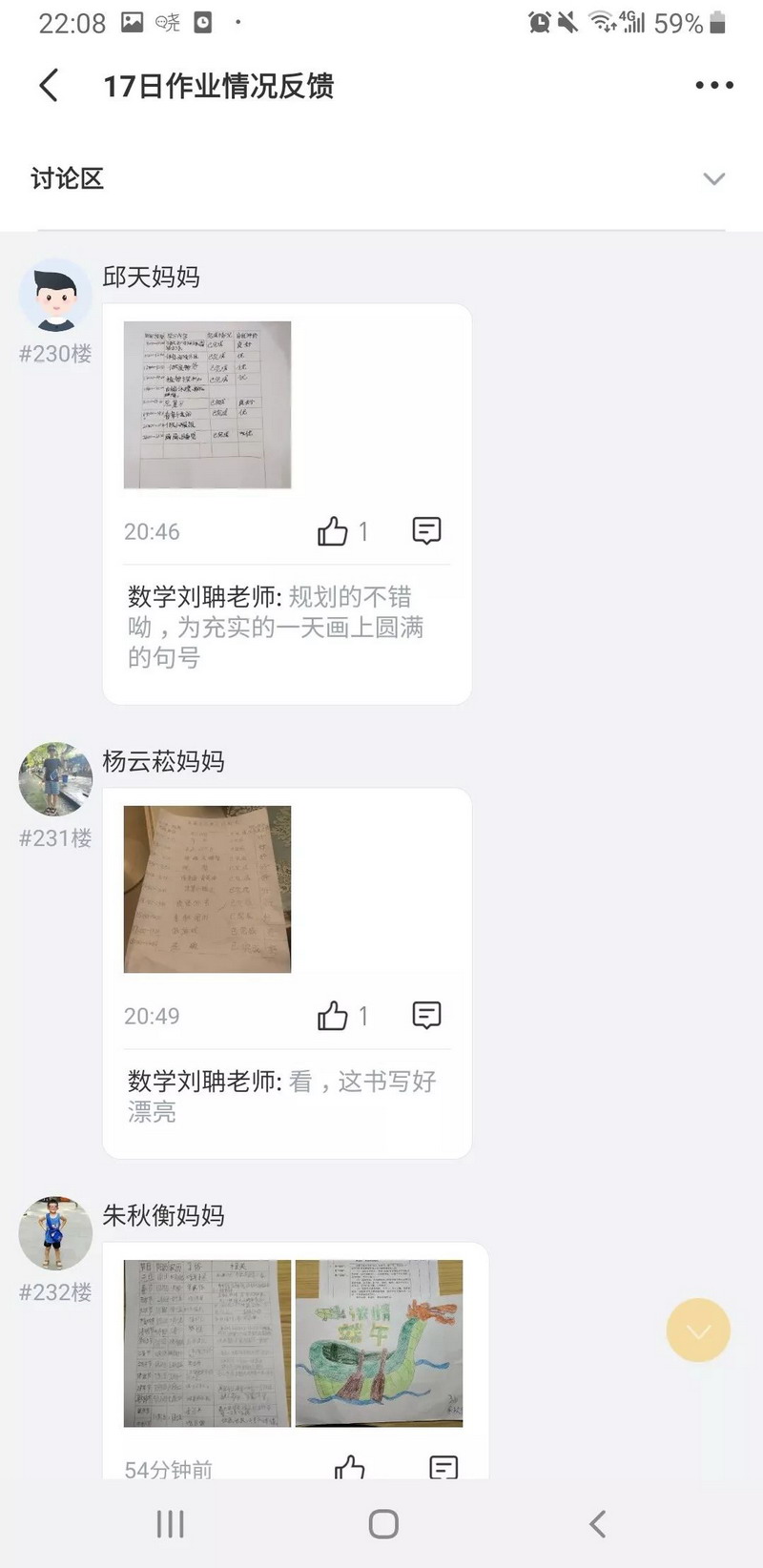View 邱天妈妈's profile avatar
Image resolution: width=763 pixels, height=1568 pixels.
(55, 295)
